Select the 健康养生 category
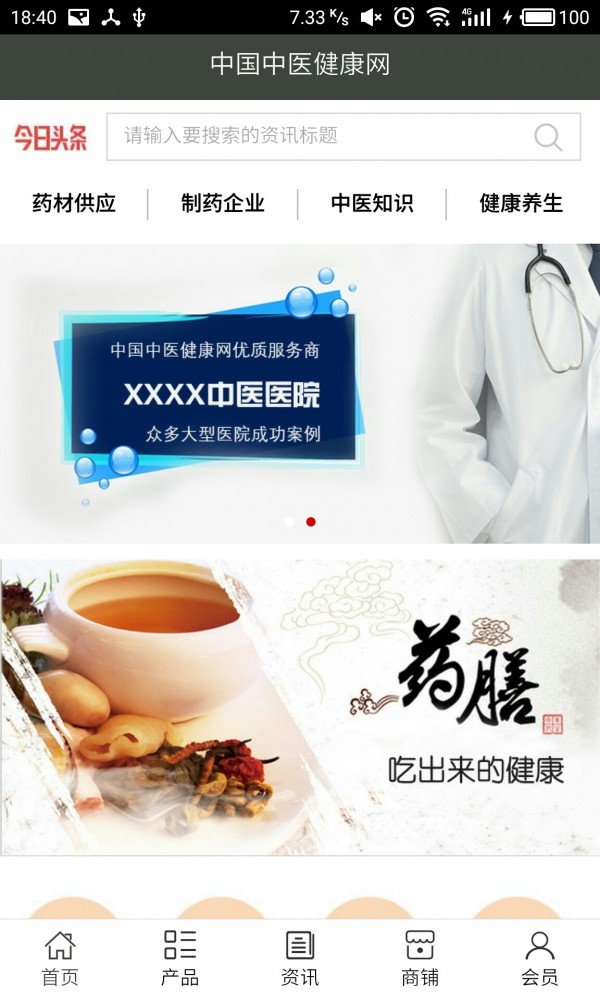Image resolution: width=600 pixels, height=1000 pixels. [x=521, y=204]
